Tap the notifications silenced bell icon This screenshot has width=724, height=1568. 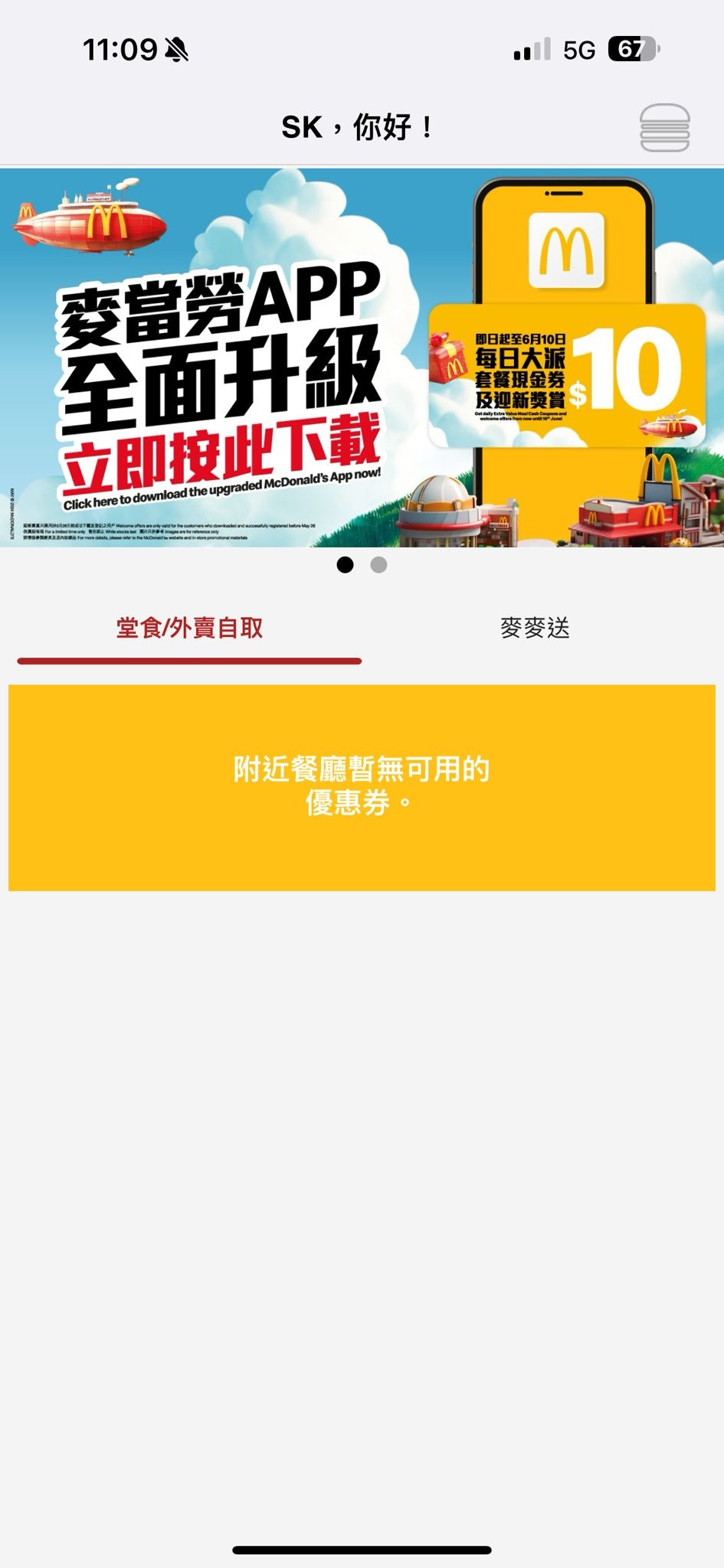pos(176,48)
